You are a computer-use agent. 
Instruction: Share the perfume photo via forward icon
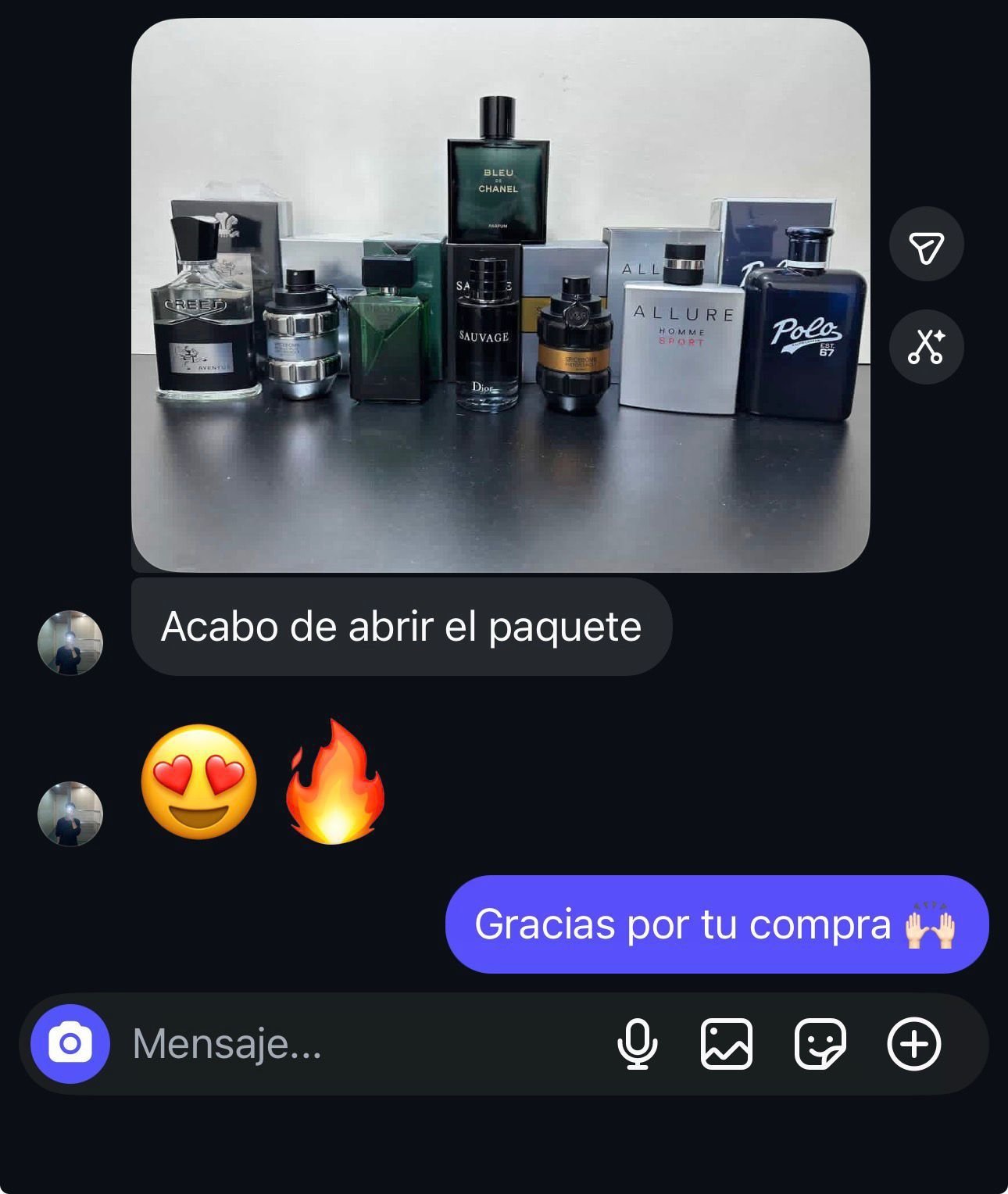click(926, 245)
